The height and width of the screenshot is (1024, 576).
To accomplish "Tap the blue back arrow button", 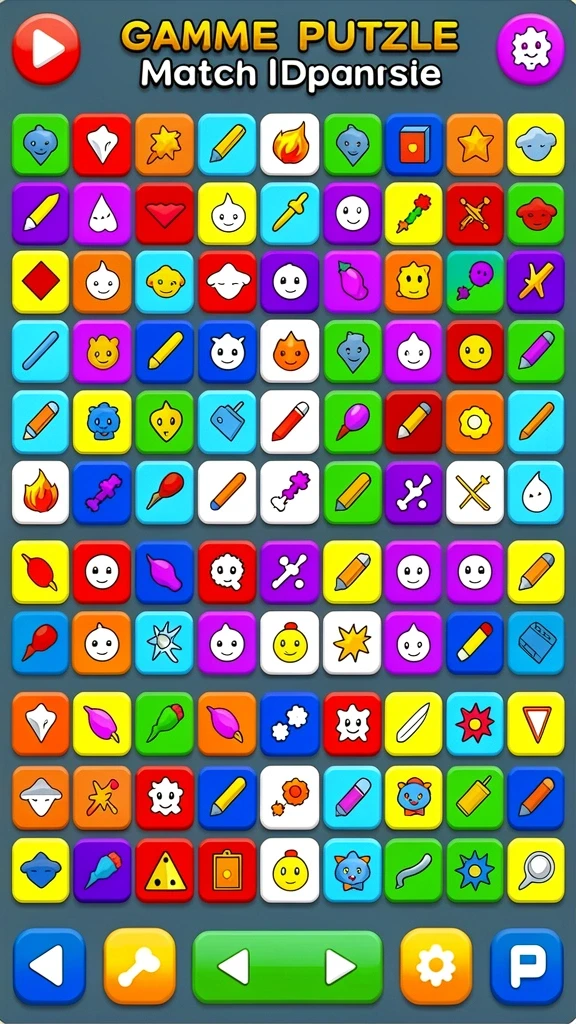I will (x=49, y=965).
